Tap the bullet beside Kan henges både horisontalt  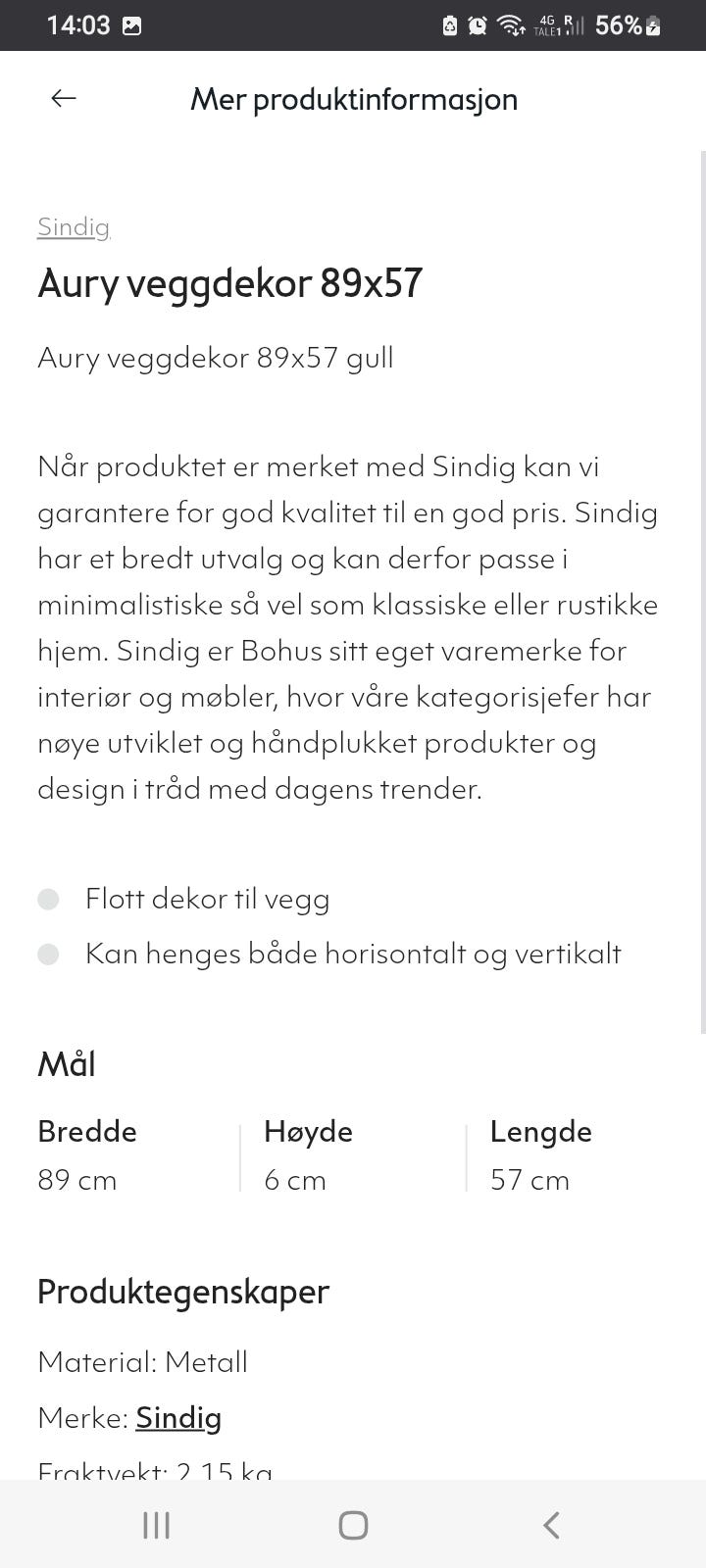tap(47, 953)
